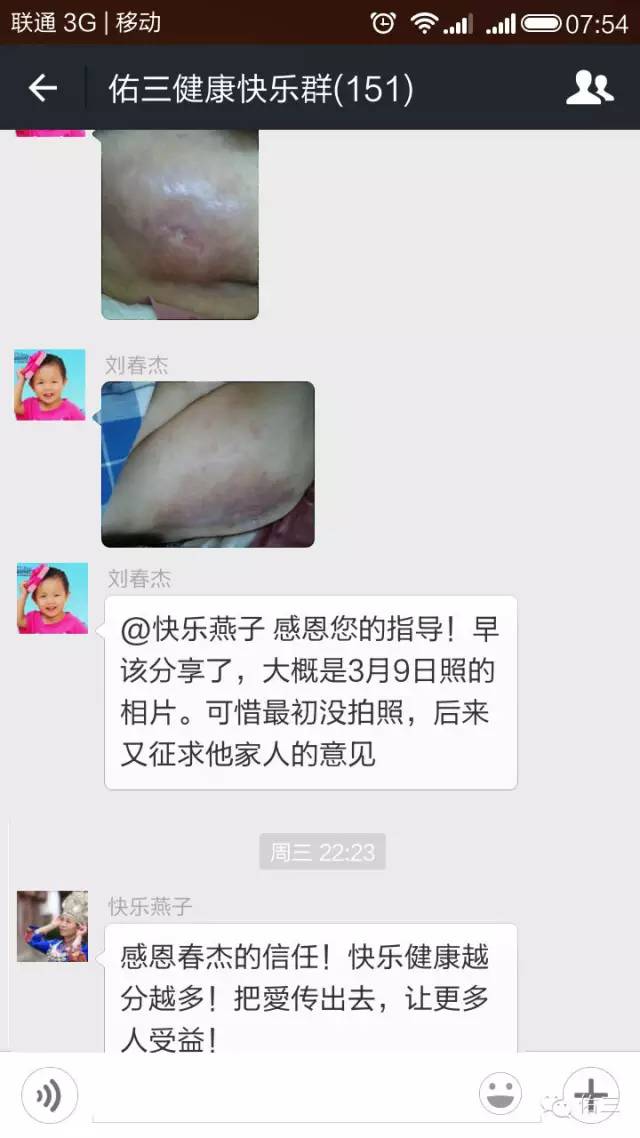Open 刘春杰's photo with blue checkered cloth
640x1138 pixels.
tap(208, 464)
